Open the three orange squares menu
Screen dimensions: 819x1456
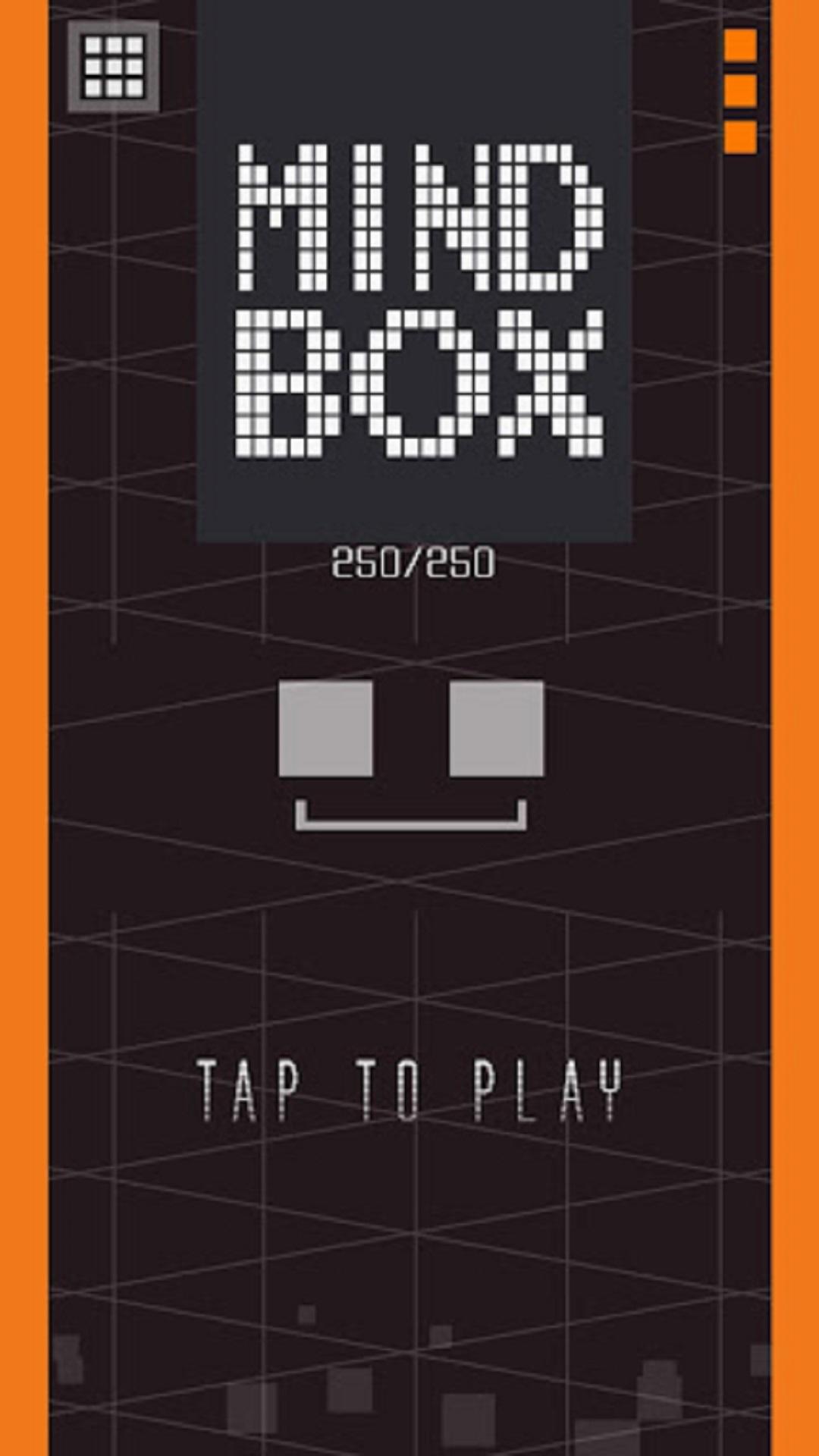(740, 91)
